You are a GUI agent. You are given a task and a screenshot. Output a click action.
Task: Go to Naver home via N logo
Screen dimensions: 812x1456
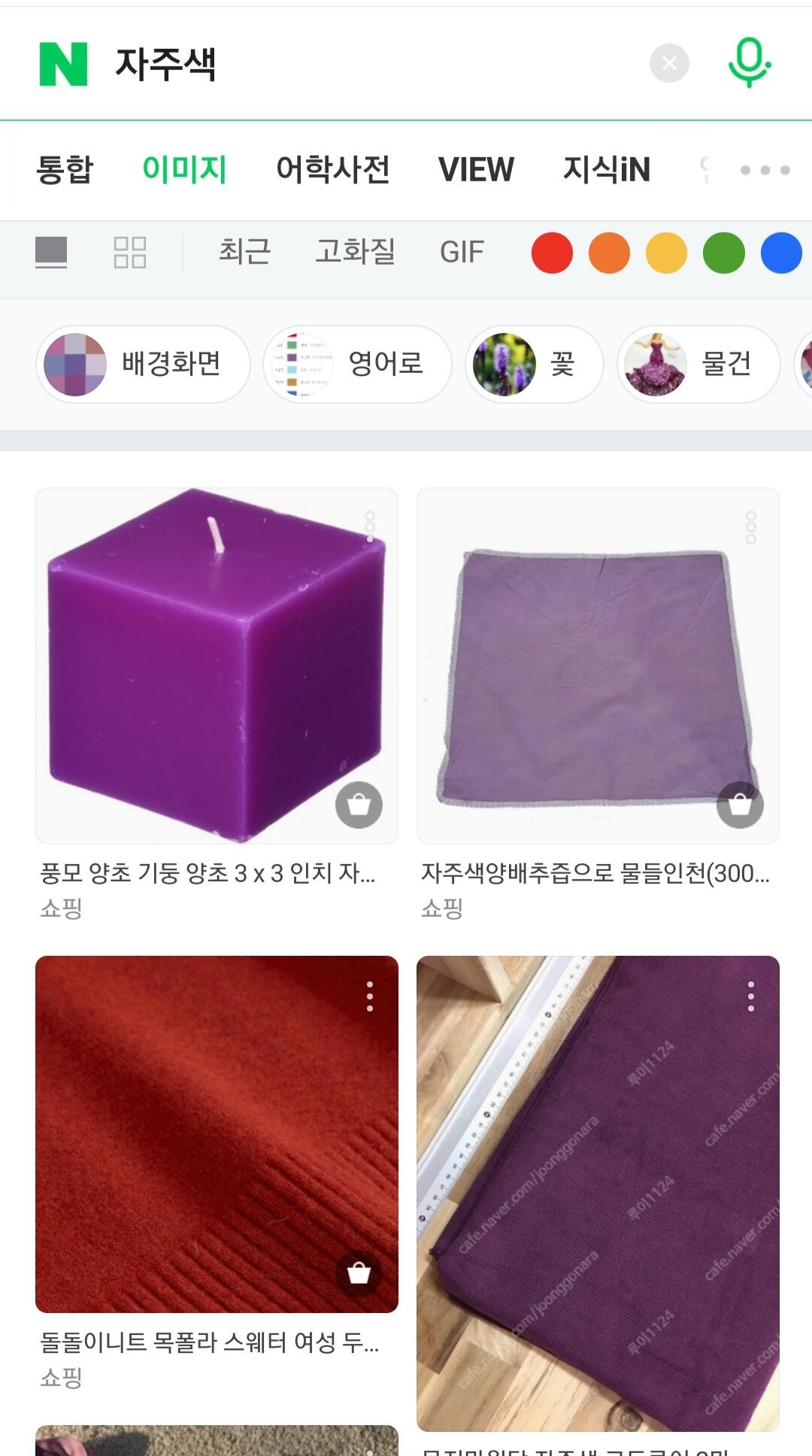point(63,64)
